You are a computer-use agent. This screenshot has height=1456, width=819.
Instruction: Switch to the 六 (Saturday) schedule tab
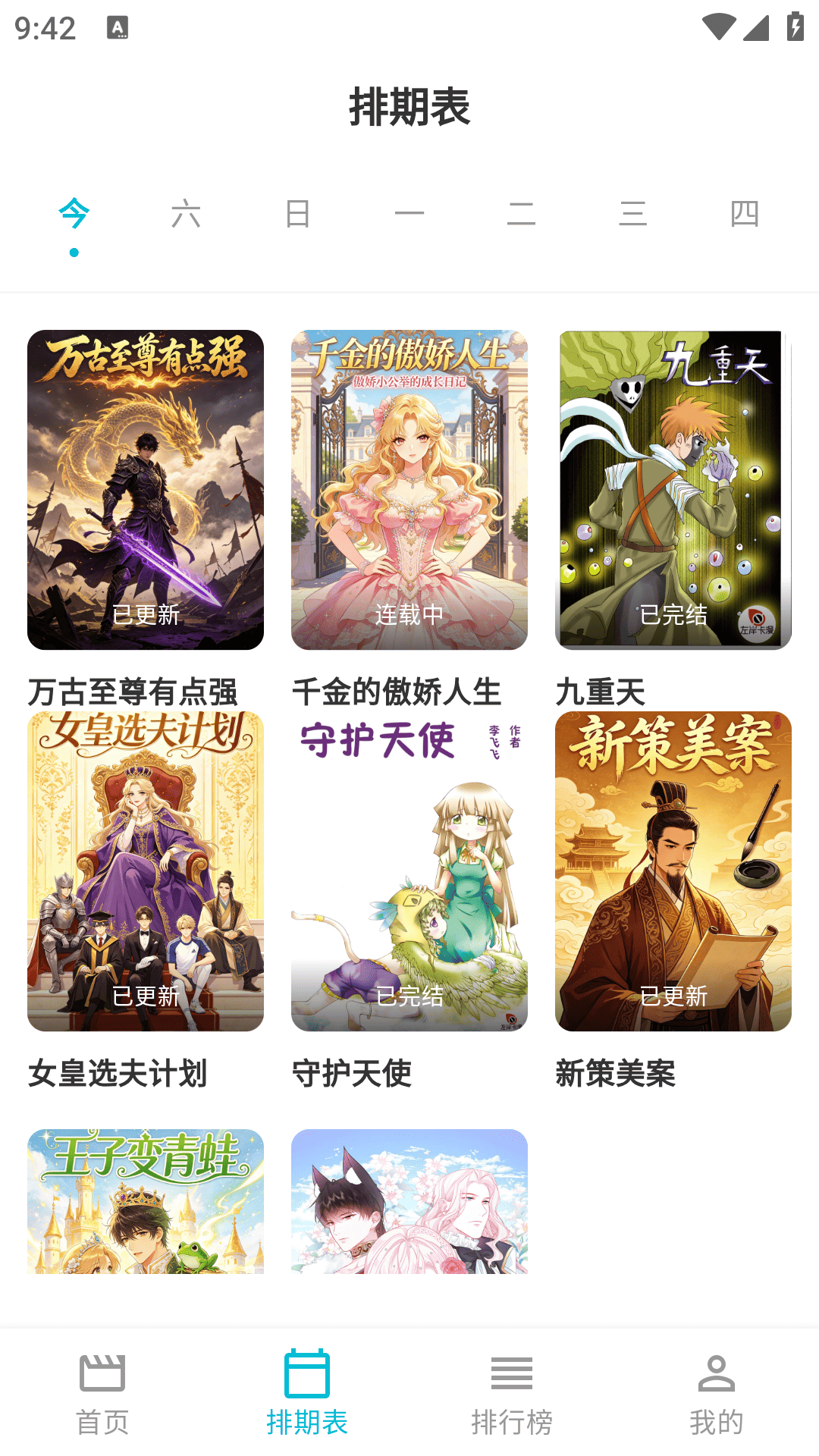point(186,215)
